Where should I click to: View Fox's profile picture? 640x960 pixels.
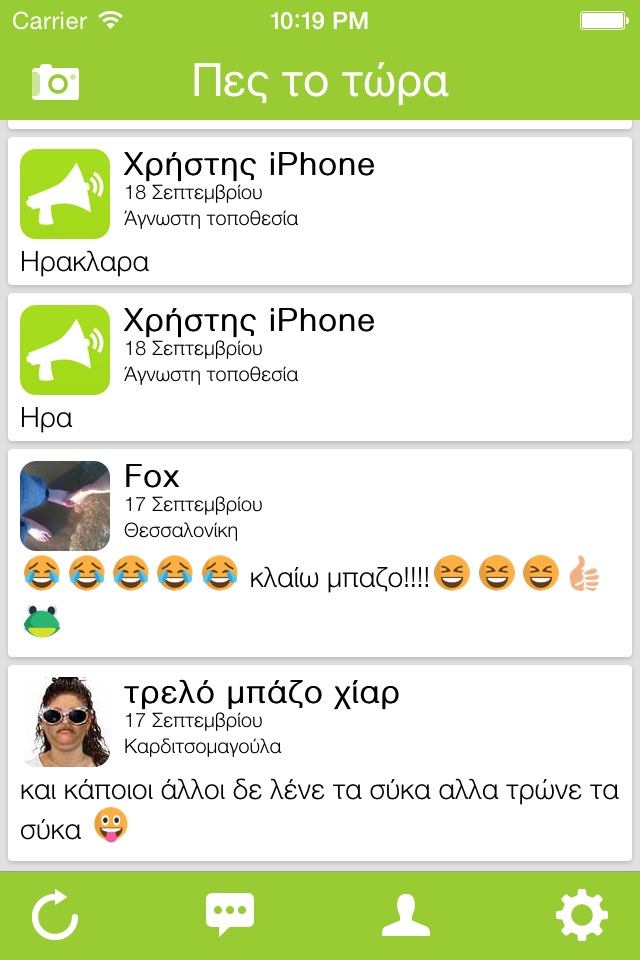click(65, 506)
